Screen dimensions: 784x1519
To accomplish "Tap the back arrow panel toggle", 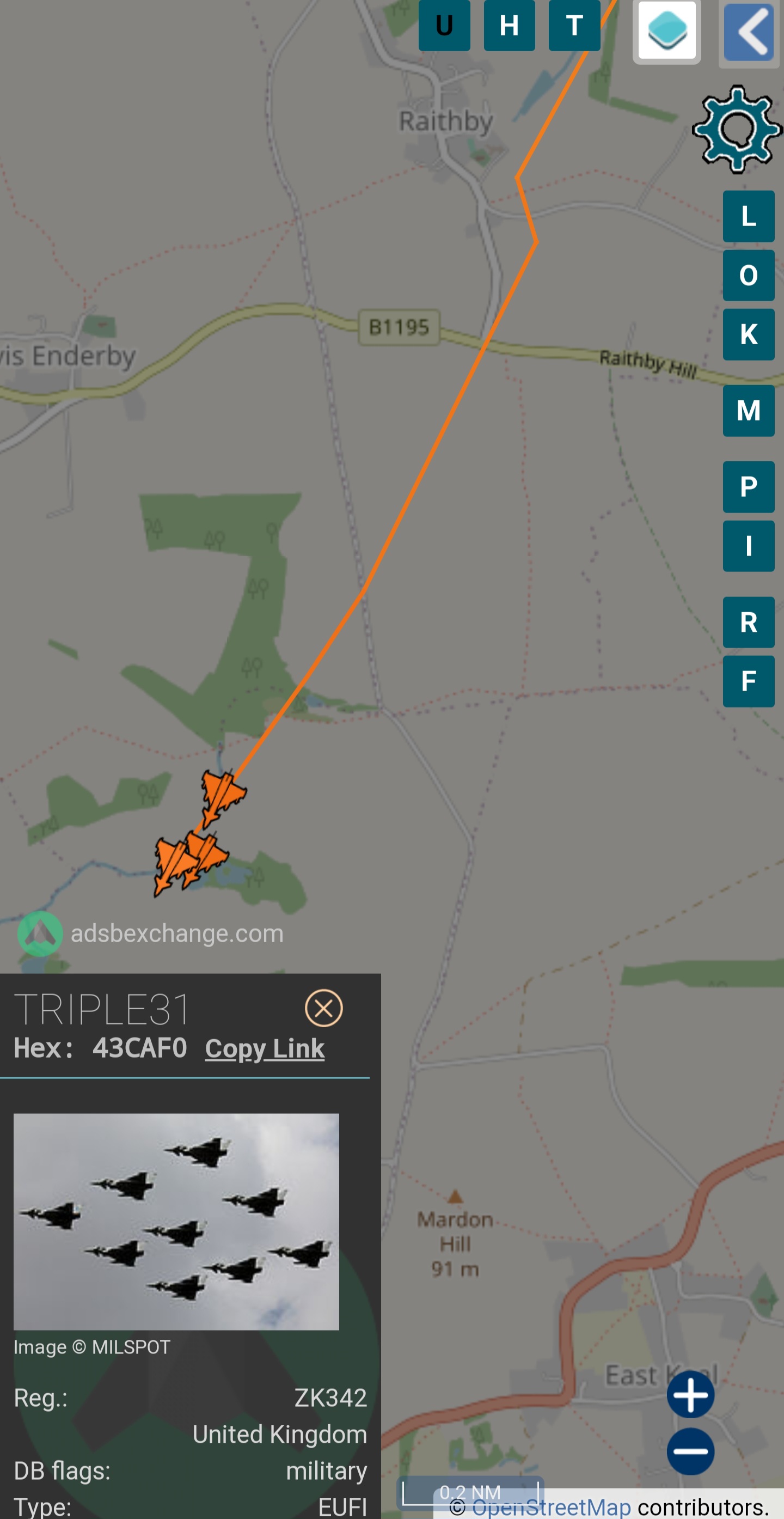I will pyautogui.click(x=749, y=33).
